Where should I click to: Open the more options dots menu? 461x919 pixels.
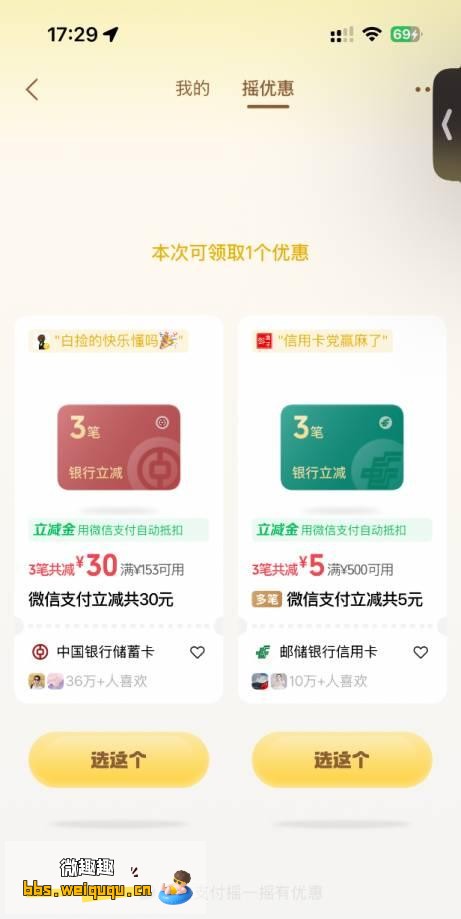coord(423,90)
